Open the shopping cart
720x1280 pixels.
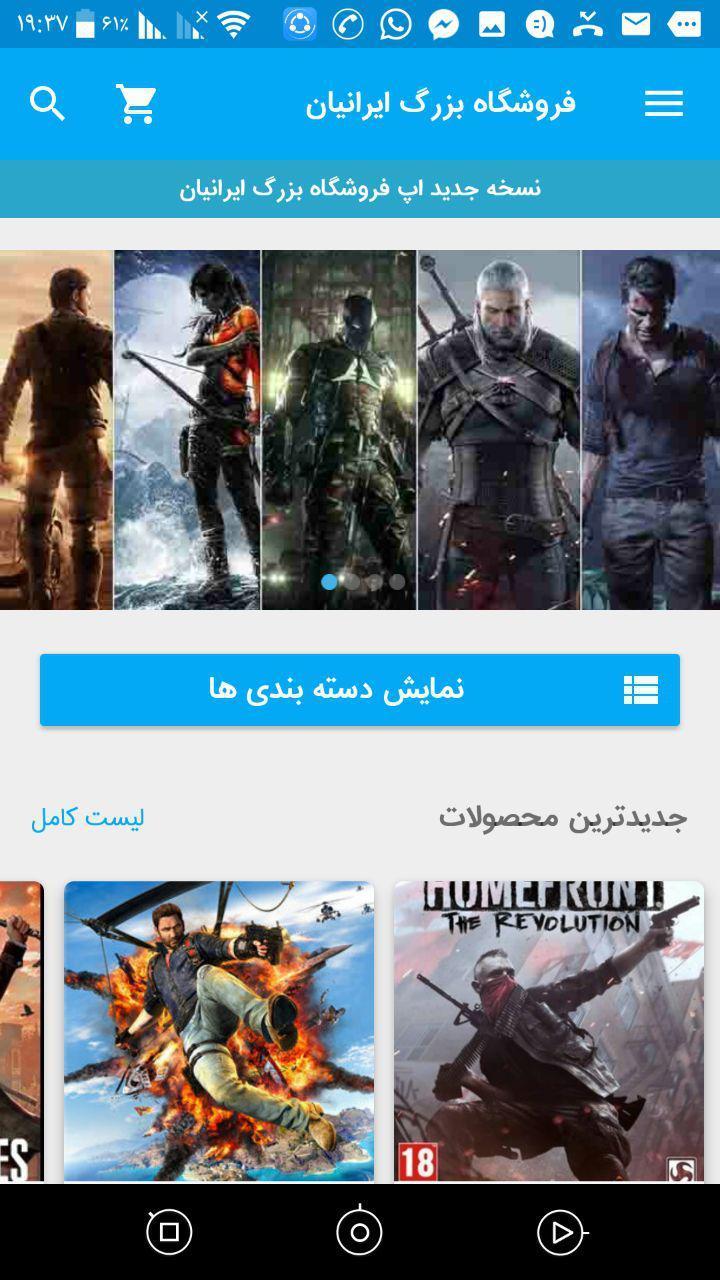[x=136, y=103]
